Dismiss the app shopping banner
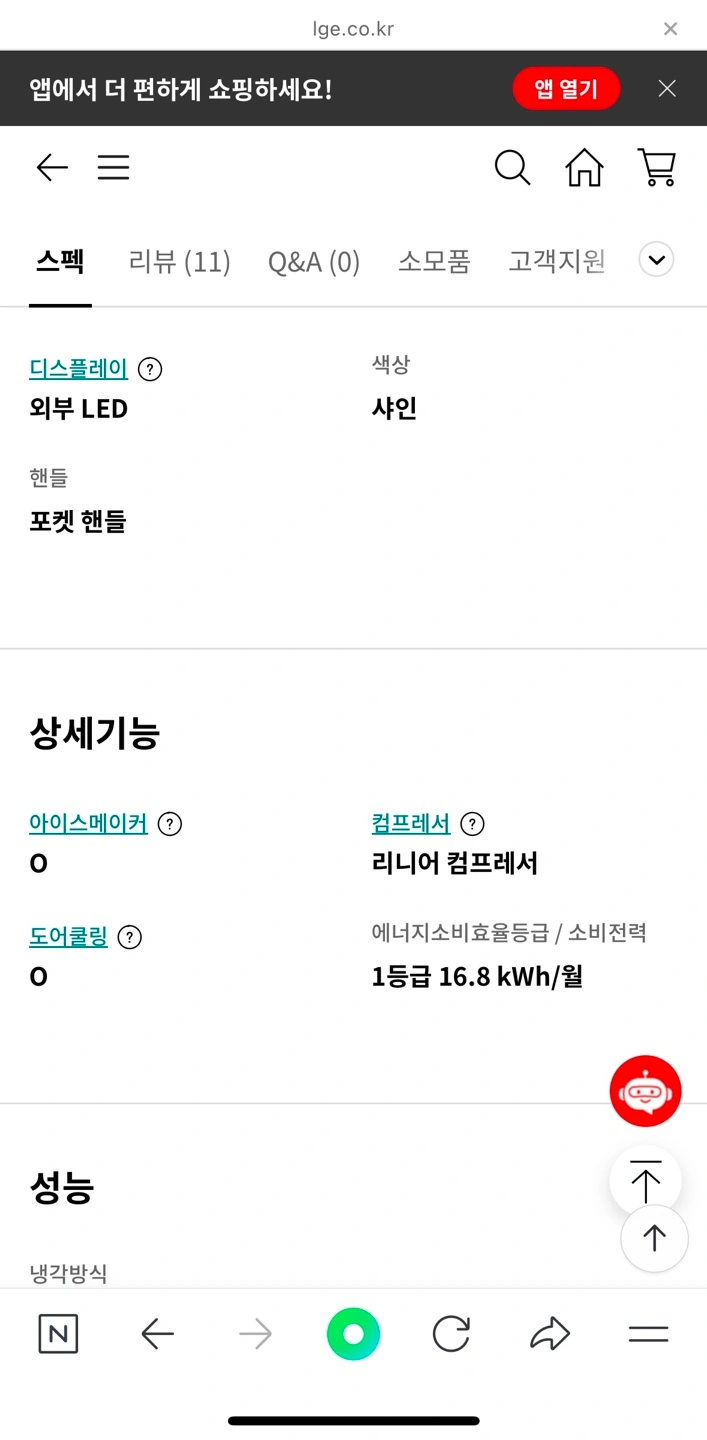This screenshot has height=1440, width=707. (667, 89)
